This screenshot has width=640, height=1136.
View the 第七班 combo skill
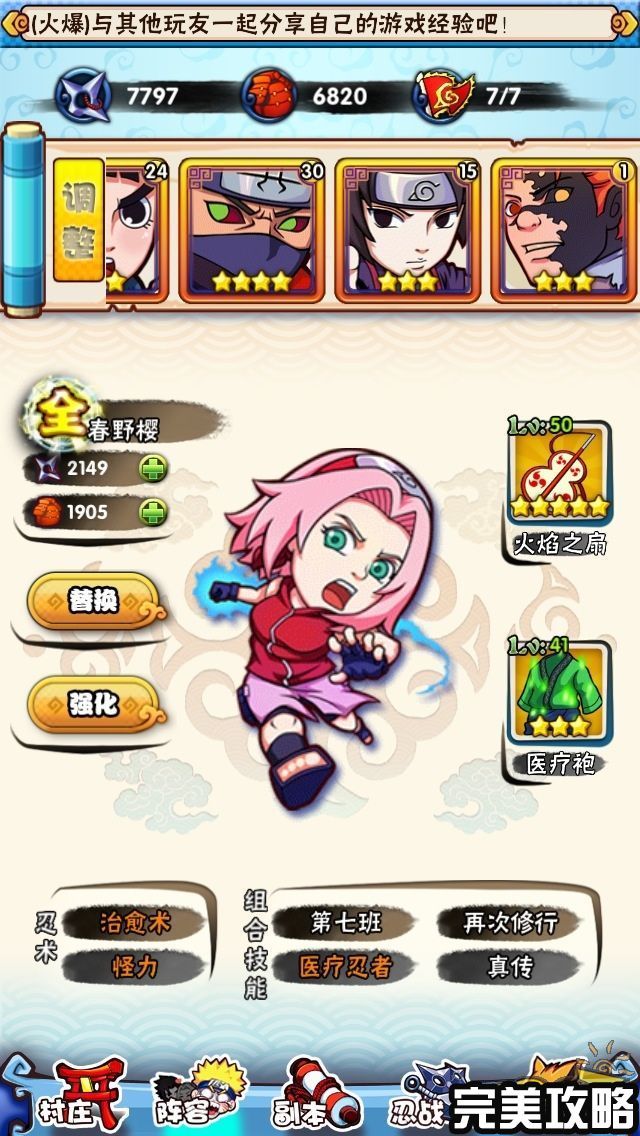[346, 921]
